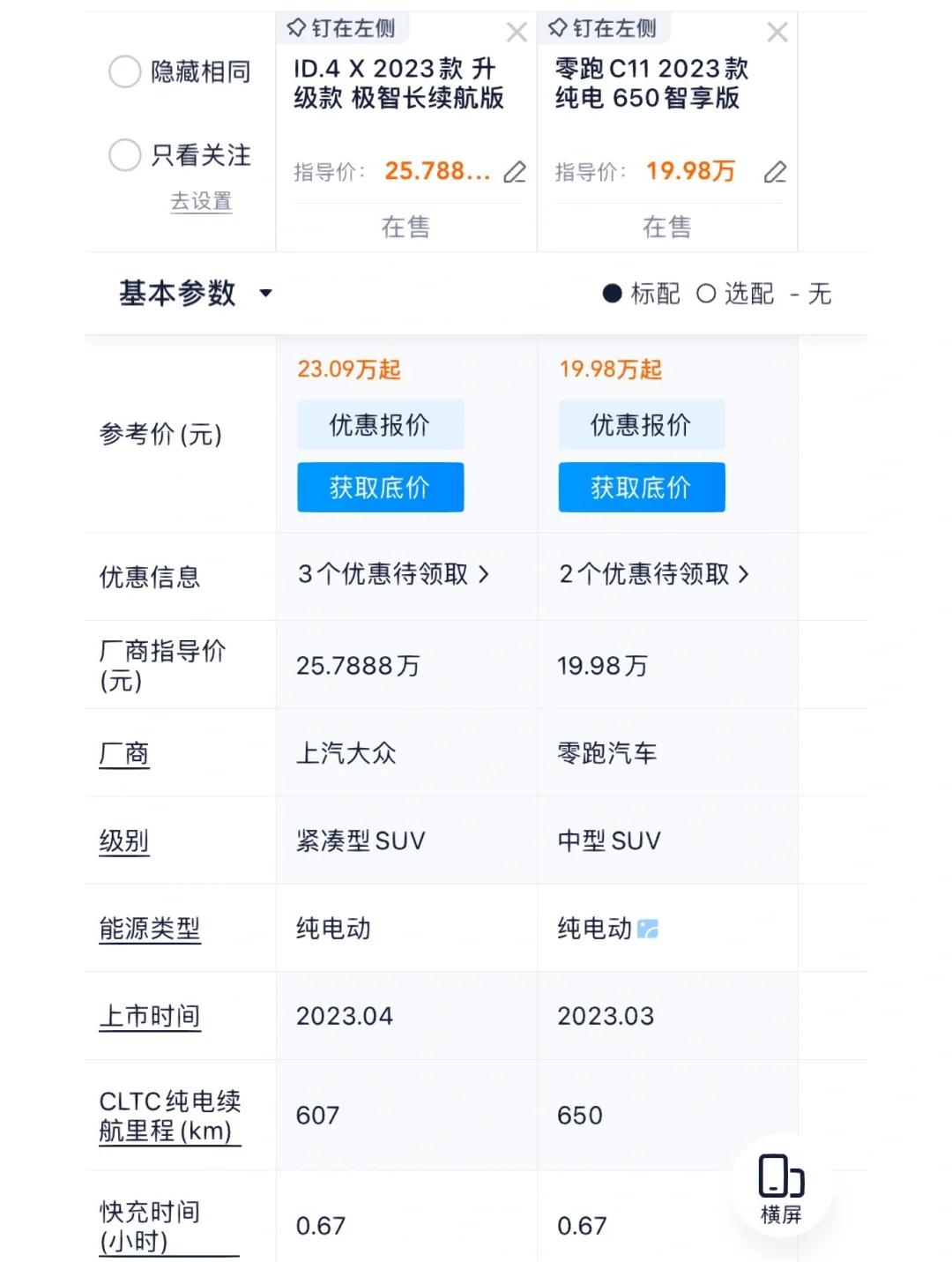
Task: Open the underlined 厂商 parameter link
Action: (123, 754)
